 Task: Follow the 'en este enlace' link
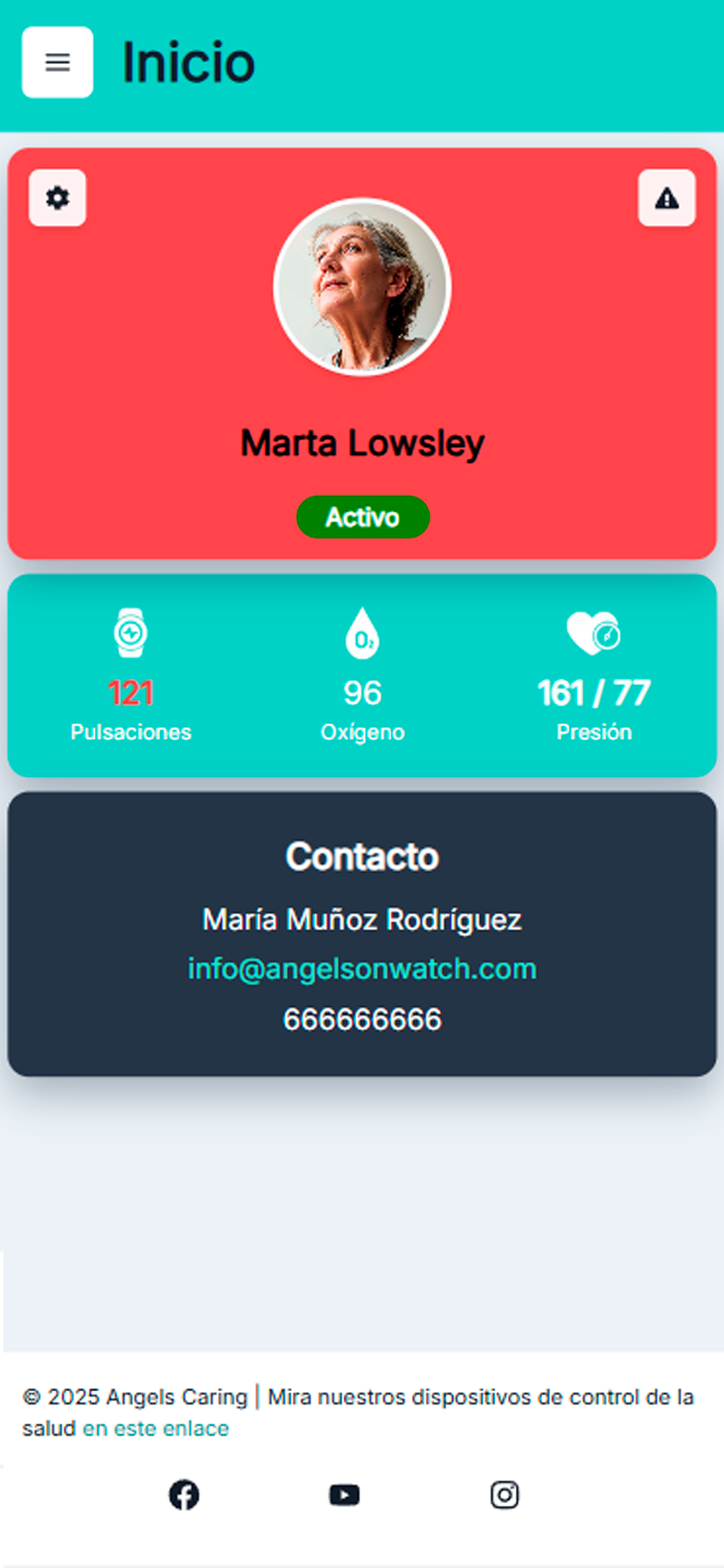click(x=156, y=1428)
